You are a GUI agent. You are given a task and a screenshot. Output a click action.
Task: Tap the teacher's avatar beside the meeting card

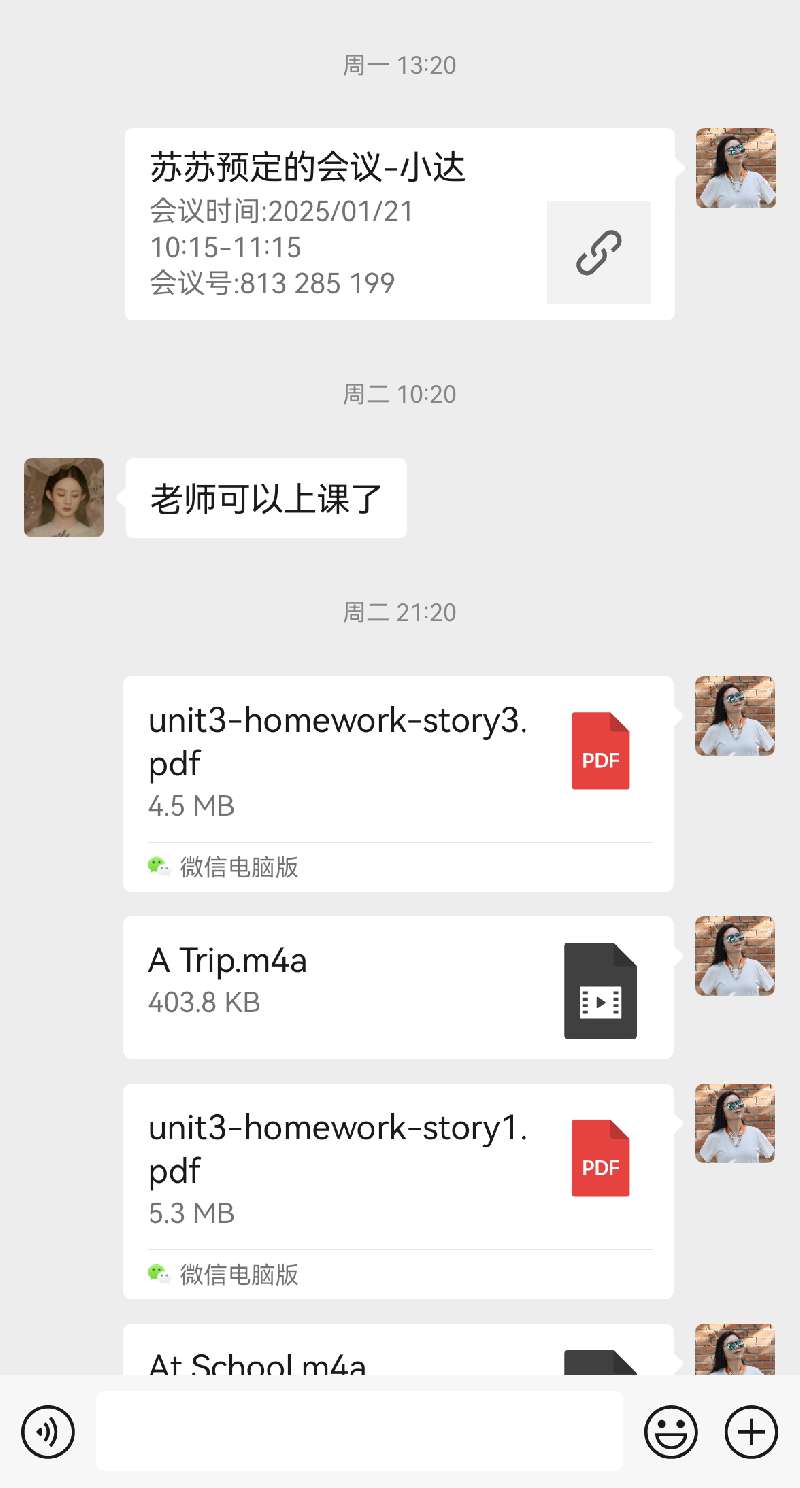coord(736,168)
